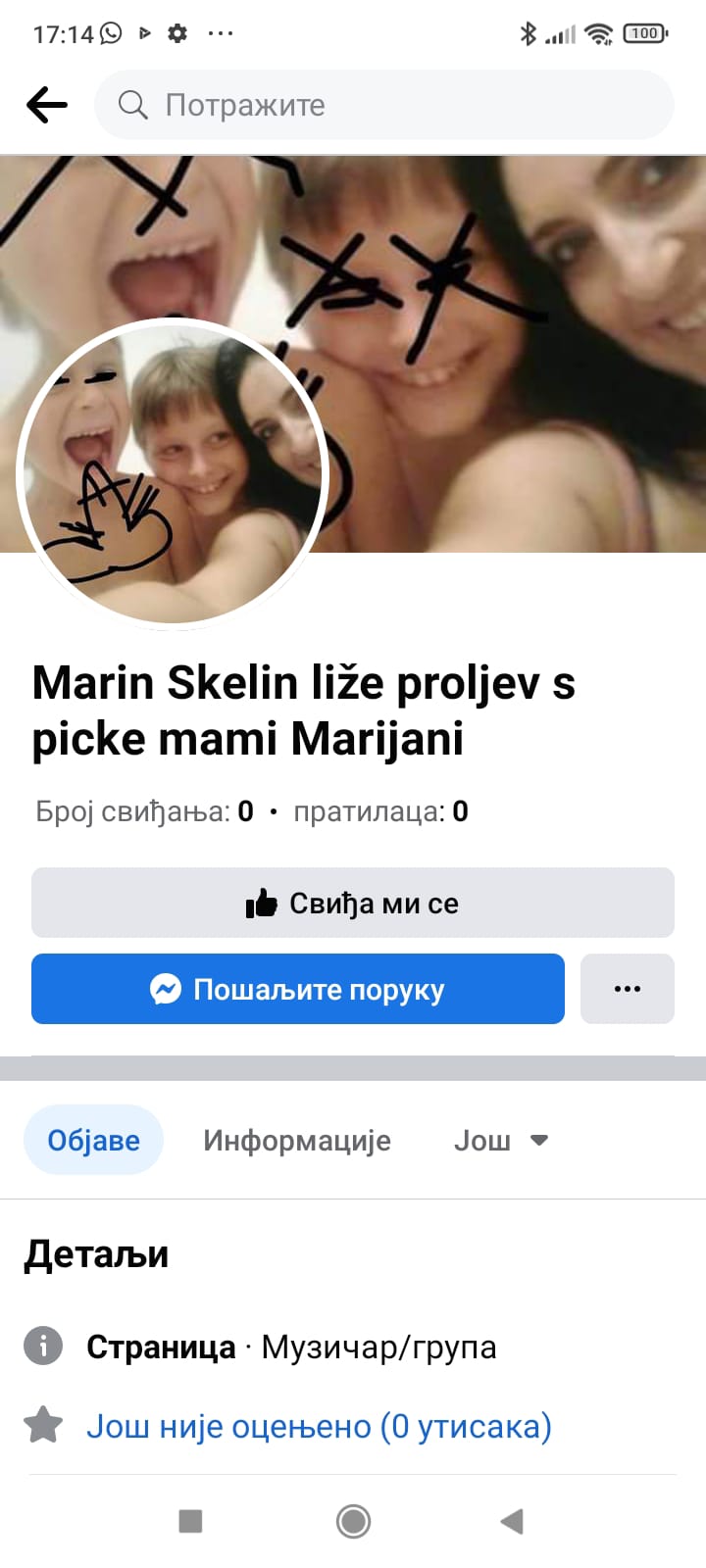The image size is (706, 1568).
Task: Open the Још није оцењено reviews link
Action: click(x=319, y=1426)
